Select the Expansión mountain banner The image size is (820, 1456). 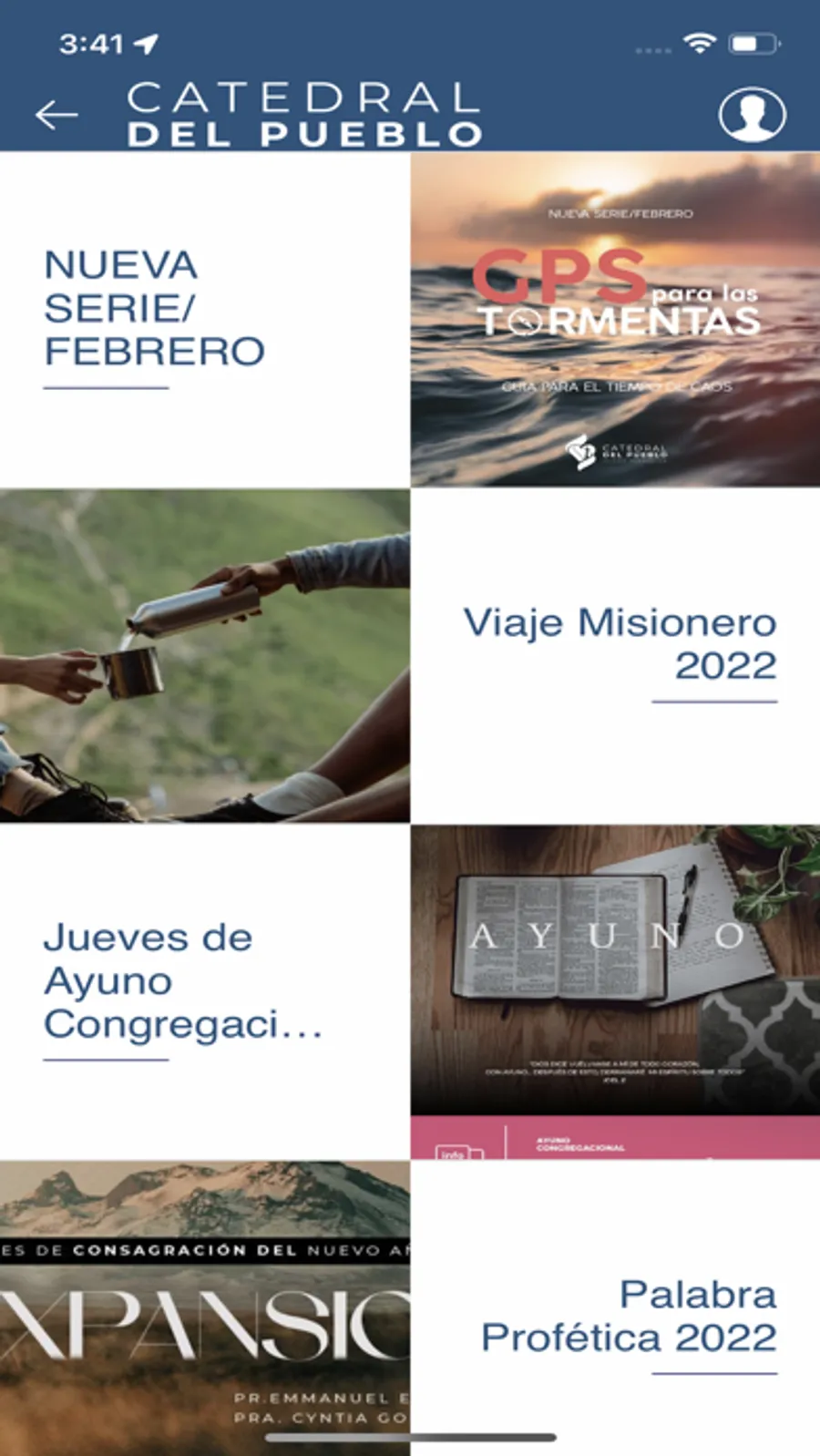click(x=205, y=1307)
